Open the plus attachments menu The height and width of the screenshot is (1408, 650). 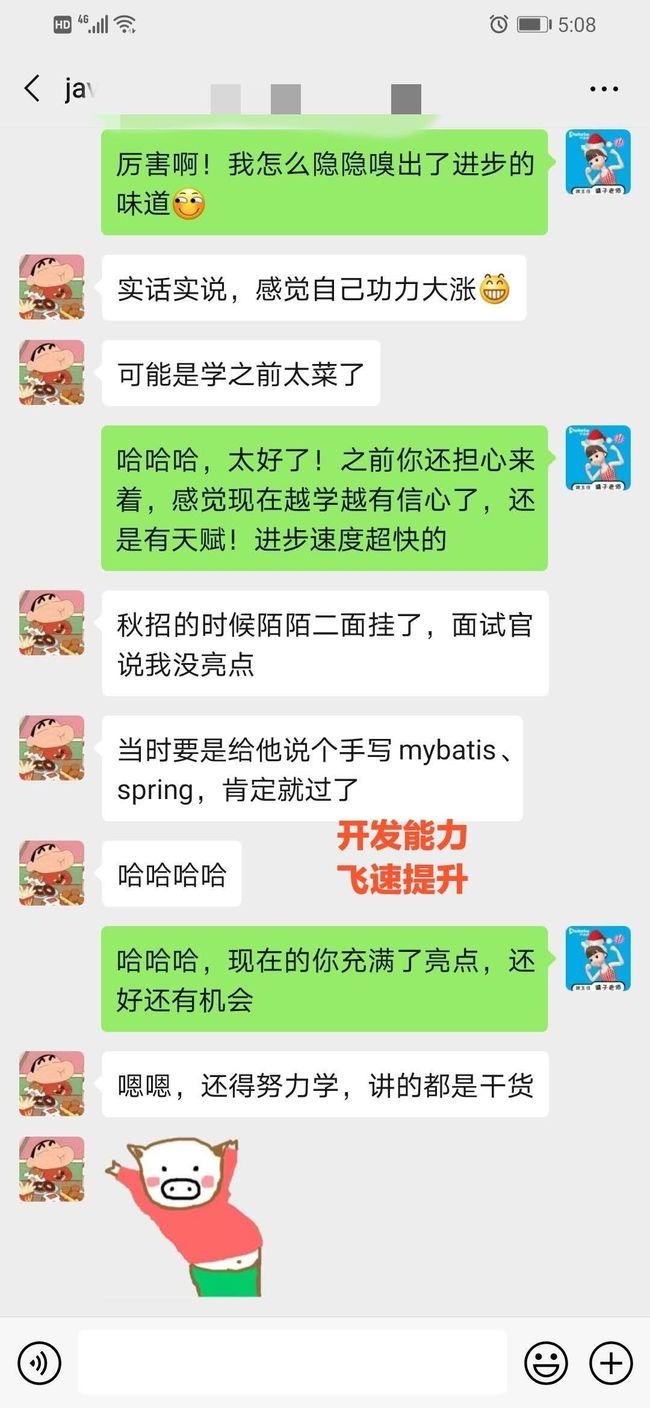pyautogui.click(x=610, y=1362)
